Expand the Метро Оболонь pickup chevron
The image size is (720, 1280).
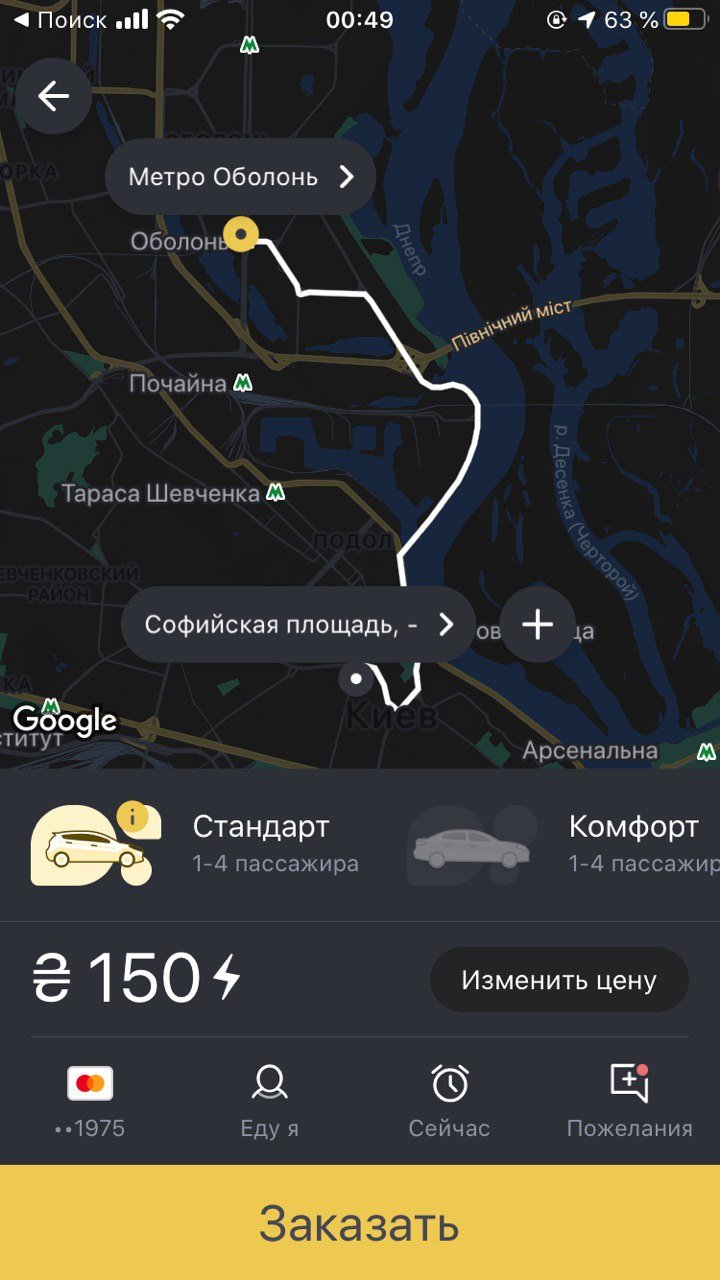point(346,176)
